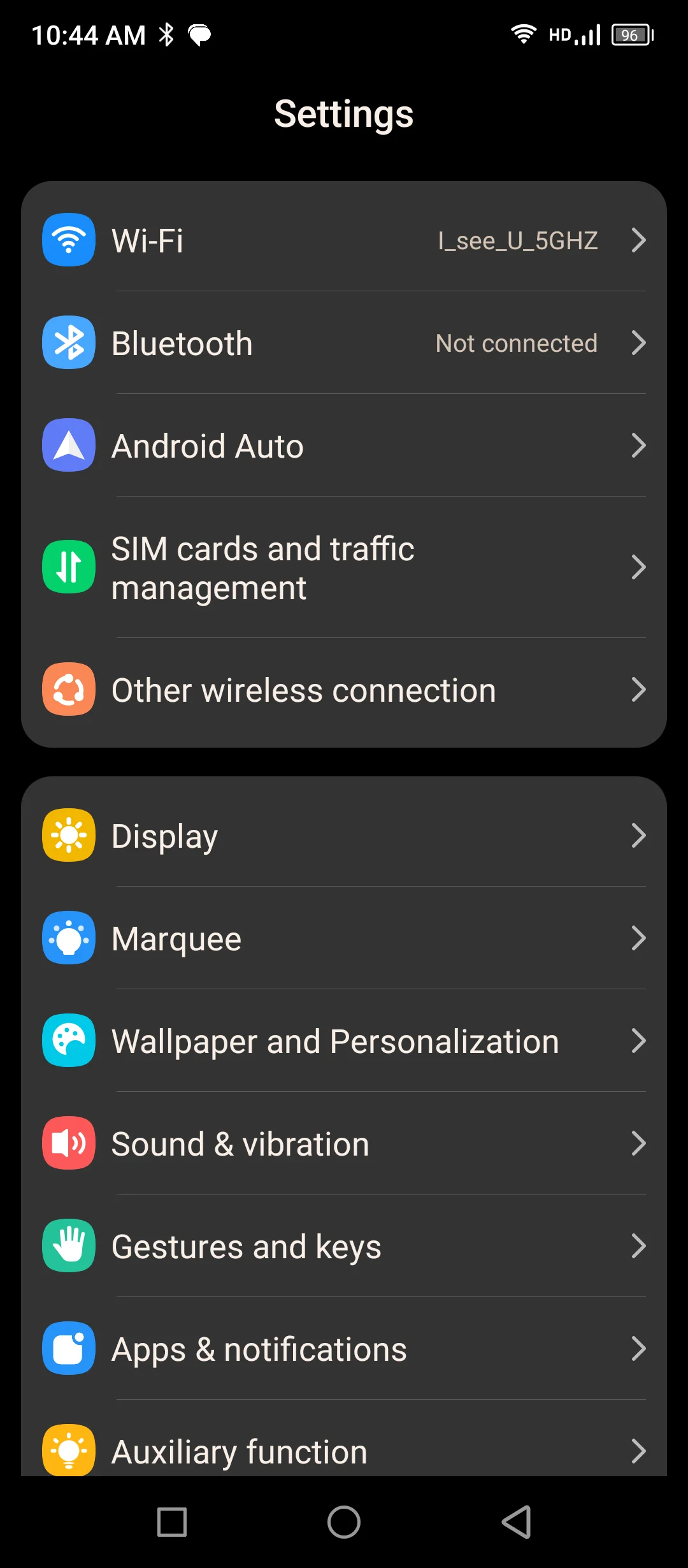This screenshot has height=1568, width=688.
Task: Select Gestures and keys
Action: 344,1246
